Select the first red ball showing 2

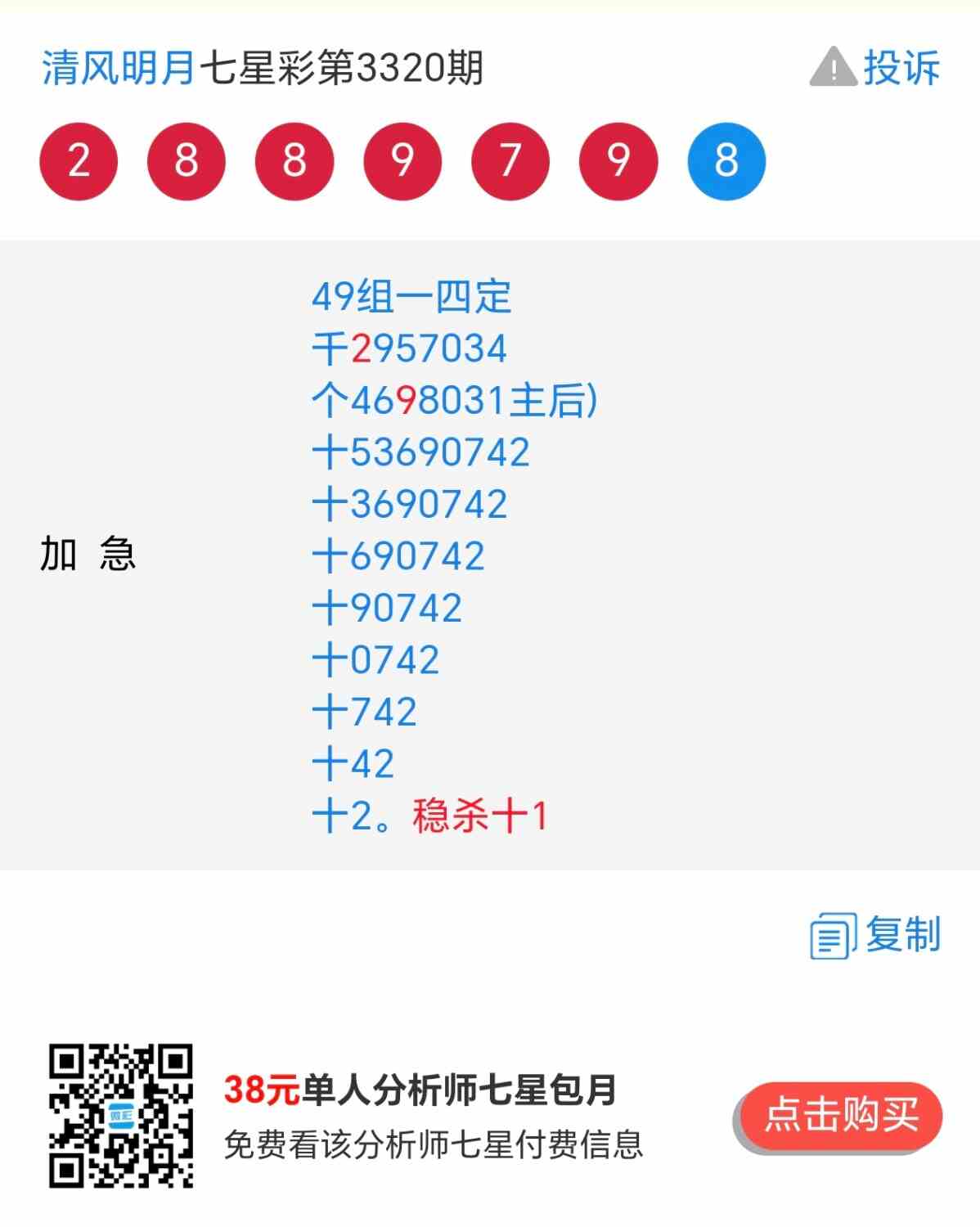[78, 161]
